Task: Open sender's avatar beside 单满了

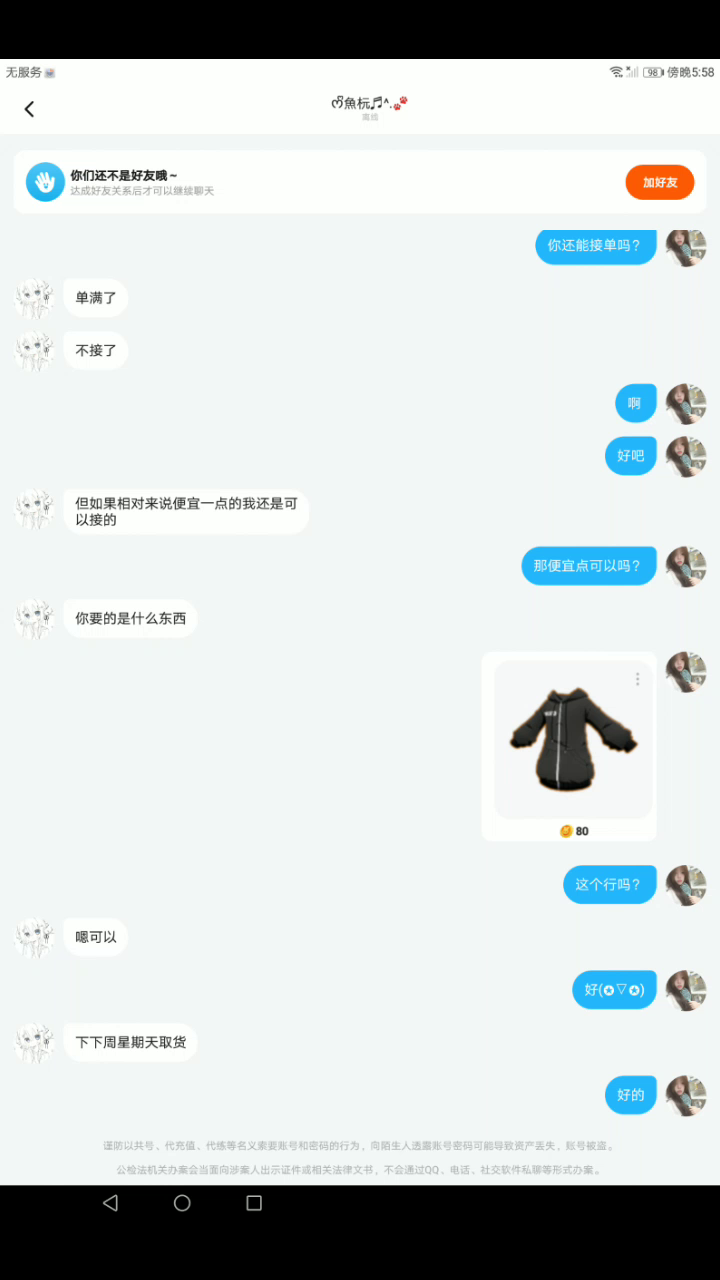Action: tap(33, 298)
